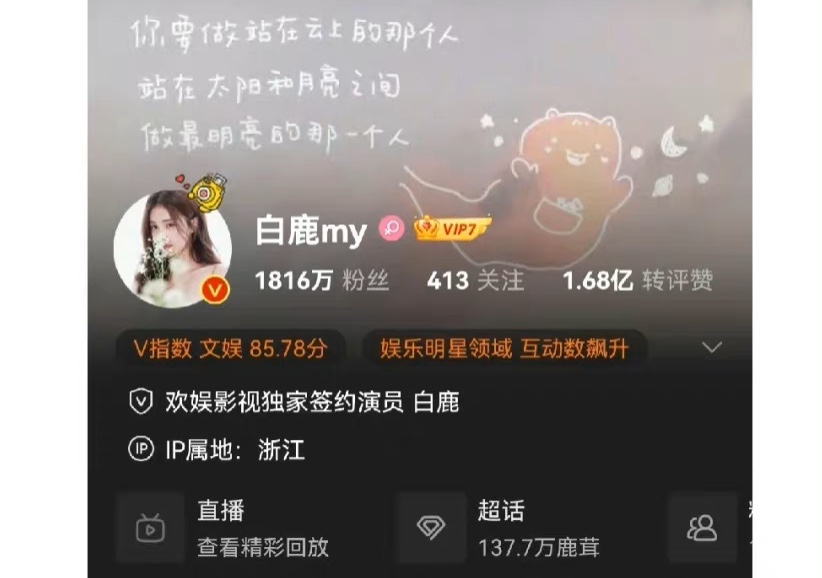Open the VIP7 membership badge
The image size is (822, 578).
452,229
